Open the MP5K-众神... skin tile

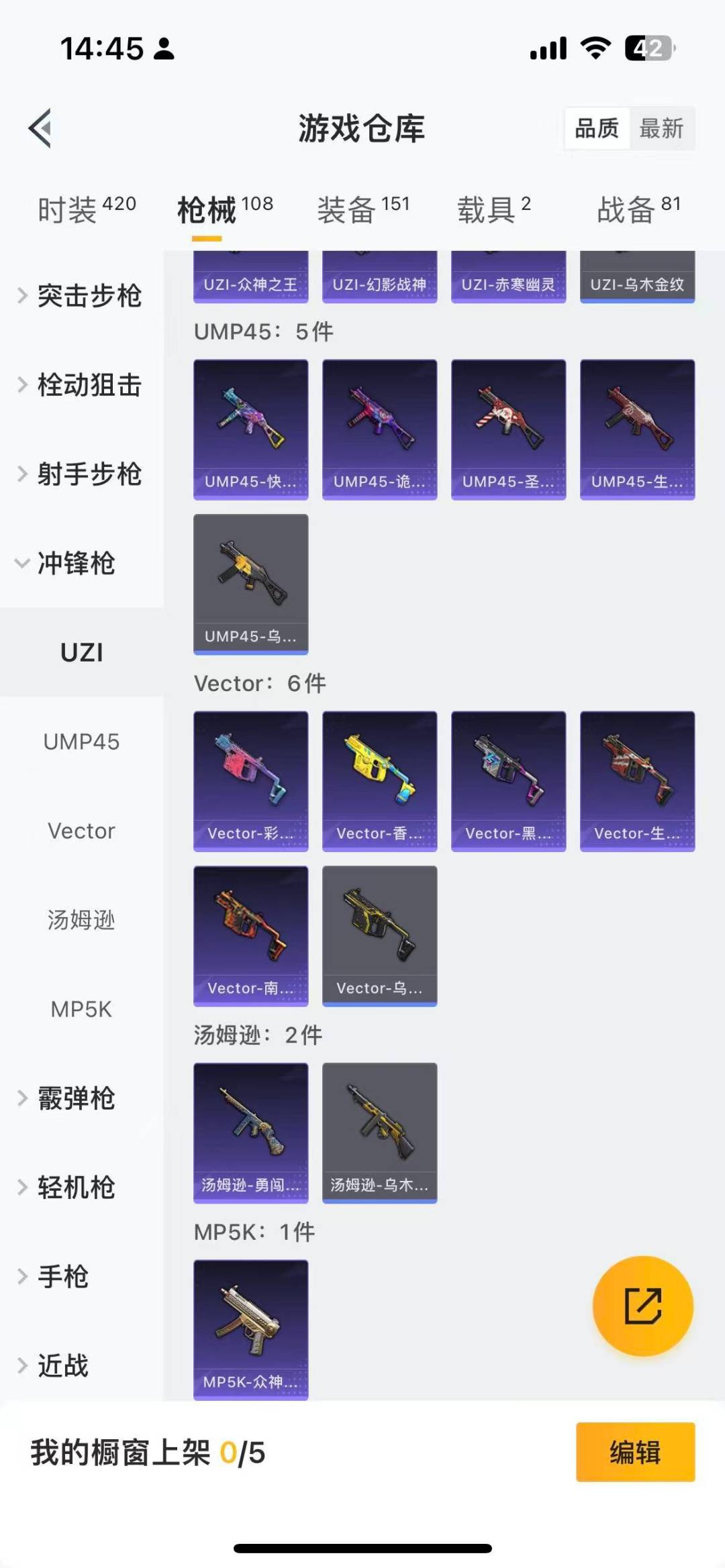pyautogui.click(x=250, y=1329)
